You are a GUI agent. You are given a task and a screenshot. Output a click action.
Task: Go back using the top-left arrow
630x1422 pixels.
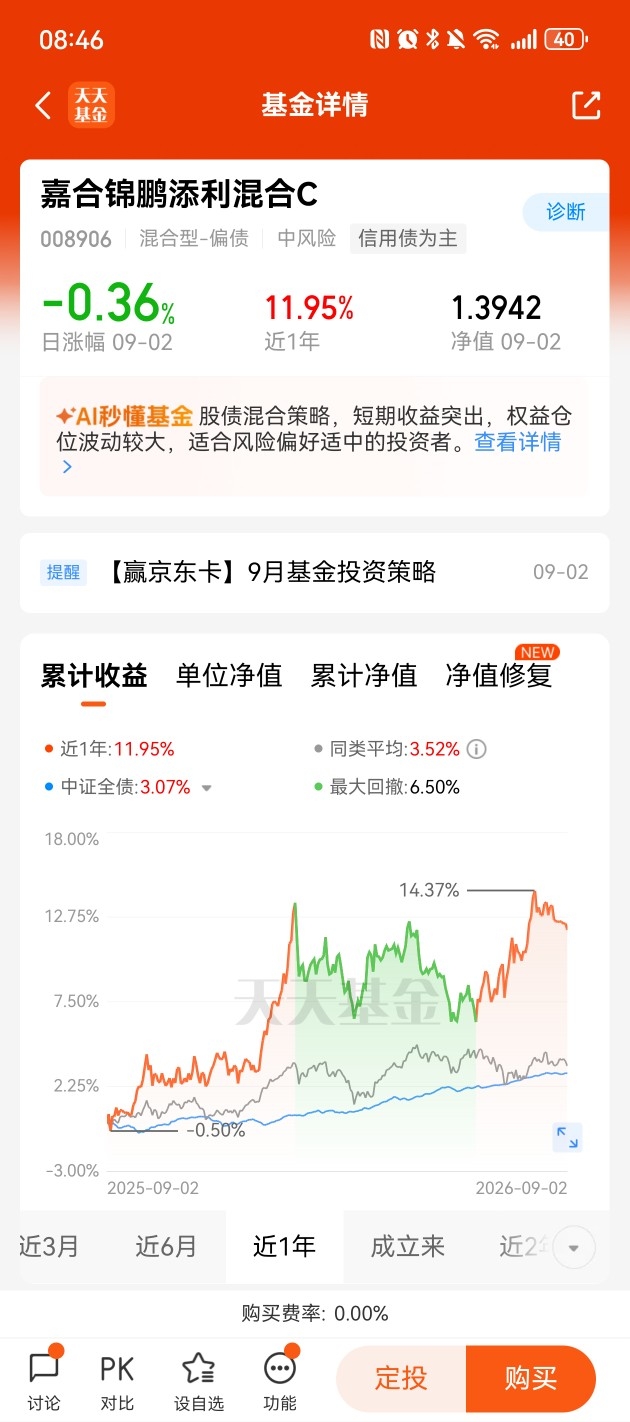tap(43, 105)
